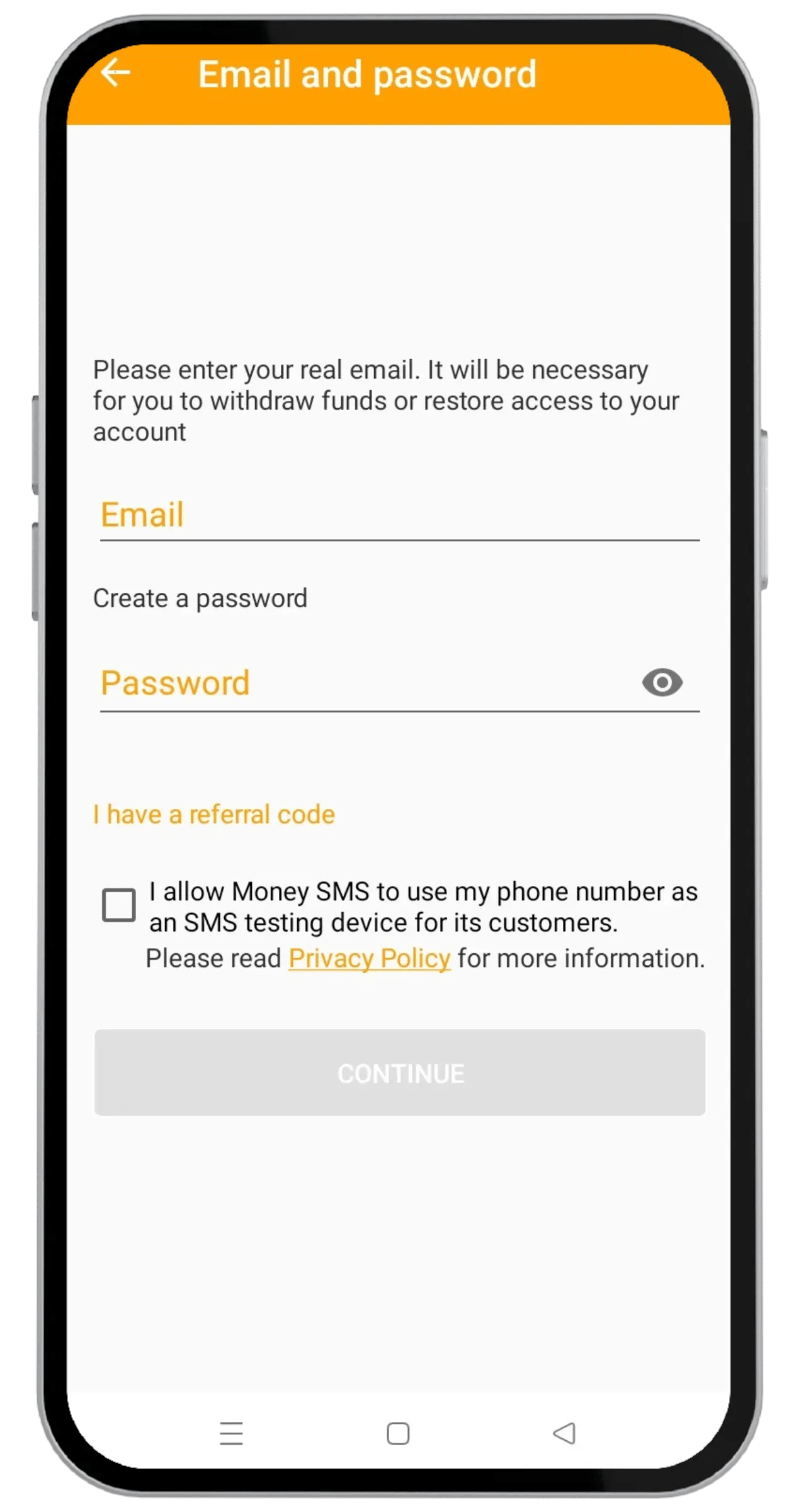Open recent apps from navigation bar

pos(231,1433)
